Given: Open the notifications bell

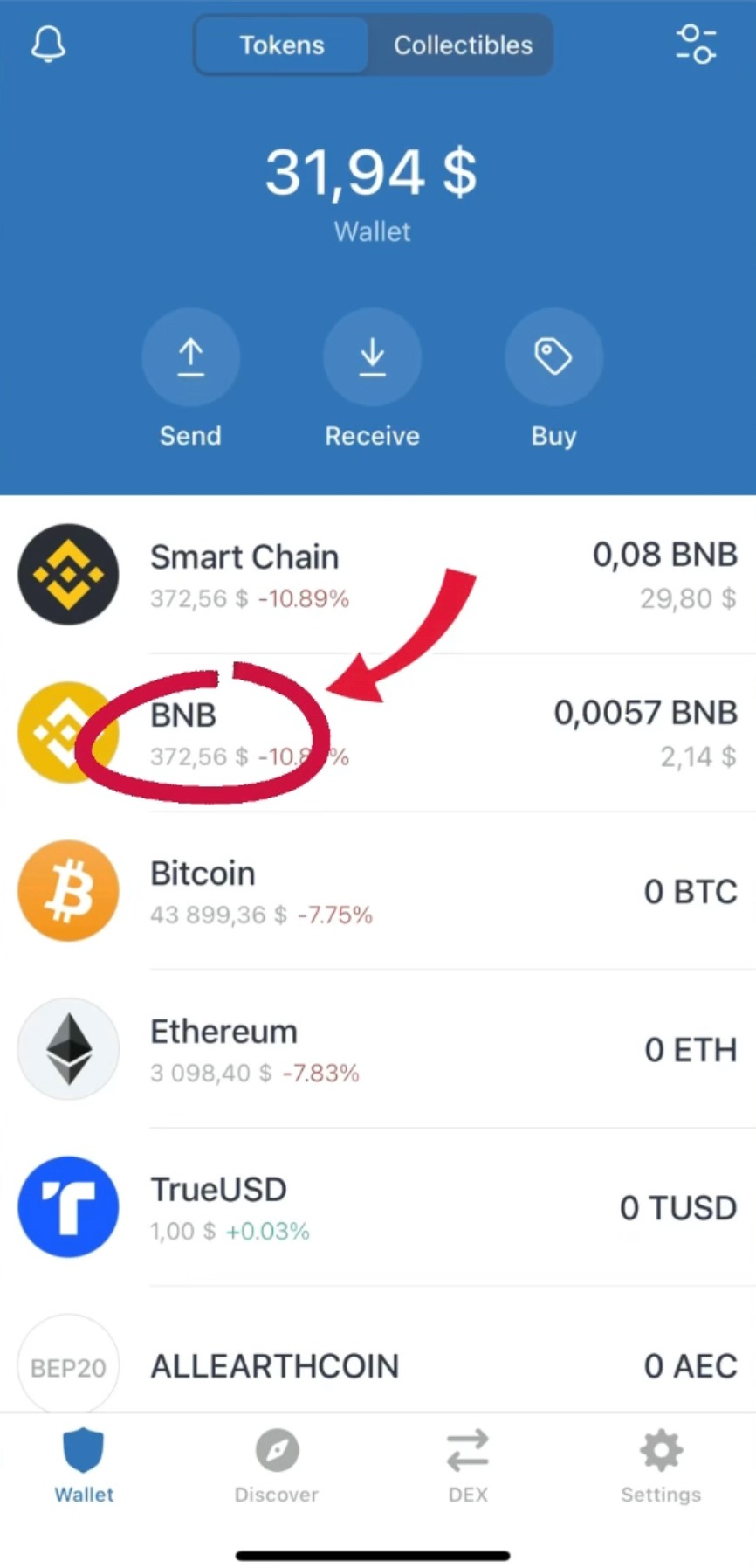Looking at the screenshot, I should pyautogui.click(x=48, y=44).
